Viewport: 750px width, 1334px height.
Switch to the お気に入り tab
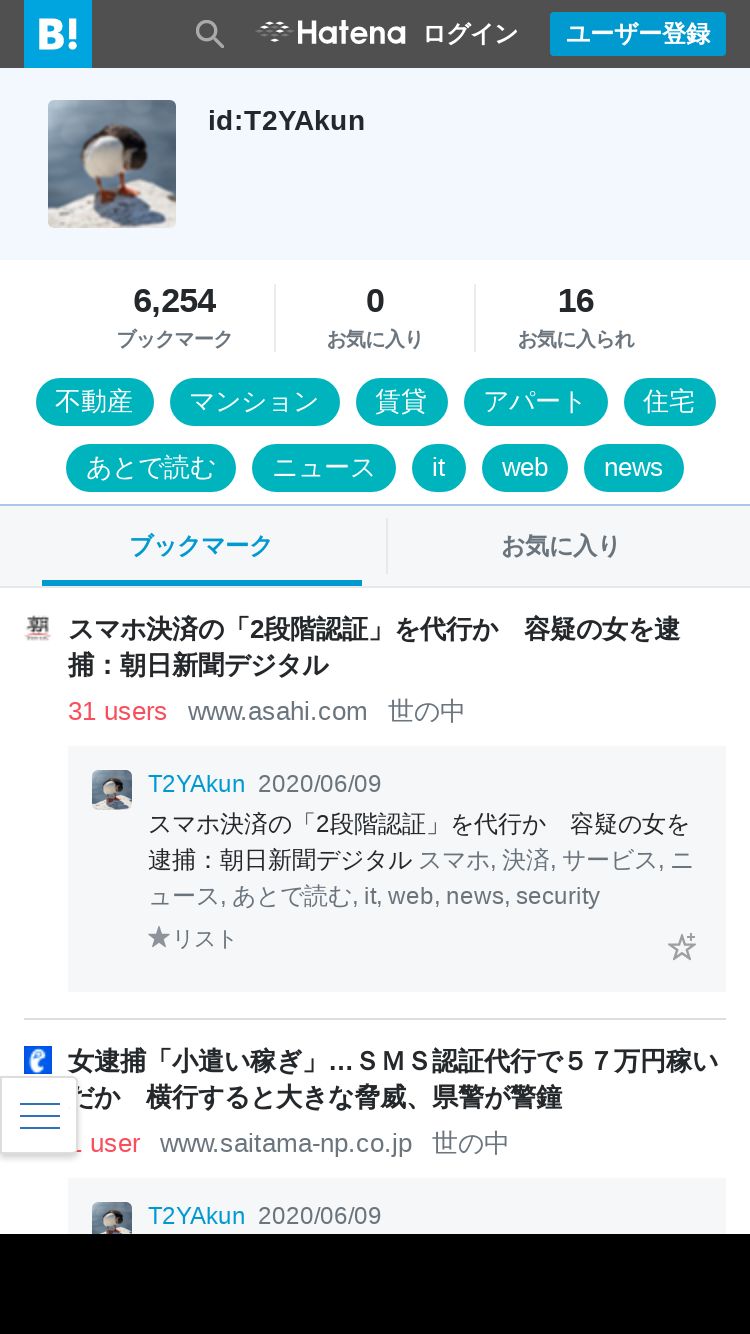(x=560, y=546)
